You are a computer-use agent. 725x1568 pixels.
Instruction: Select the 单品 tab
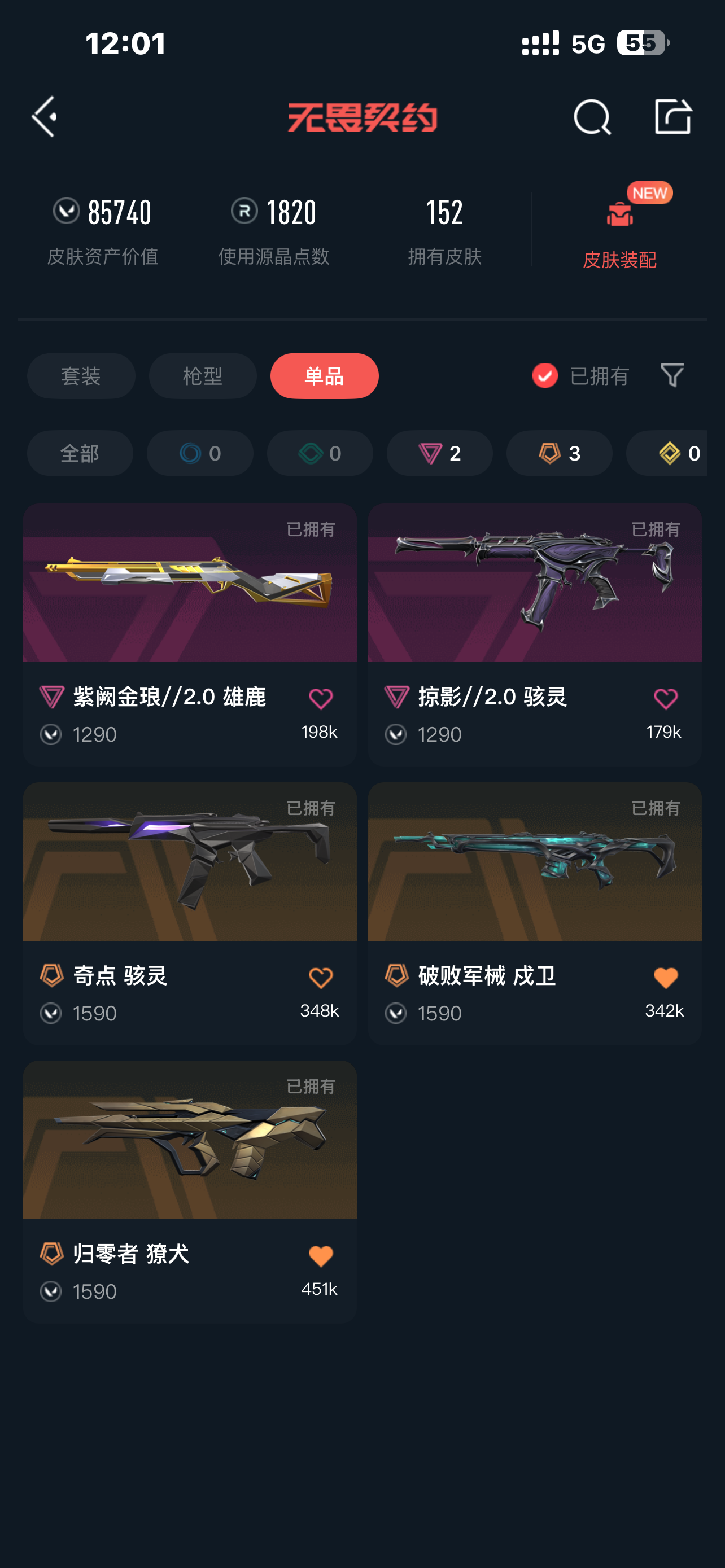point(325,375)
